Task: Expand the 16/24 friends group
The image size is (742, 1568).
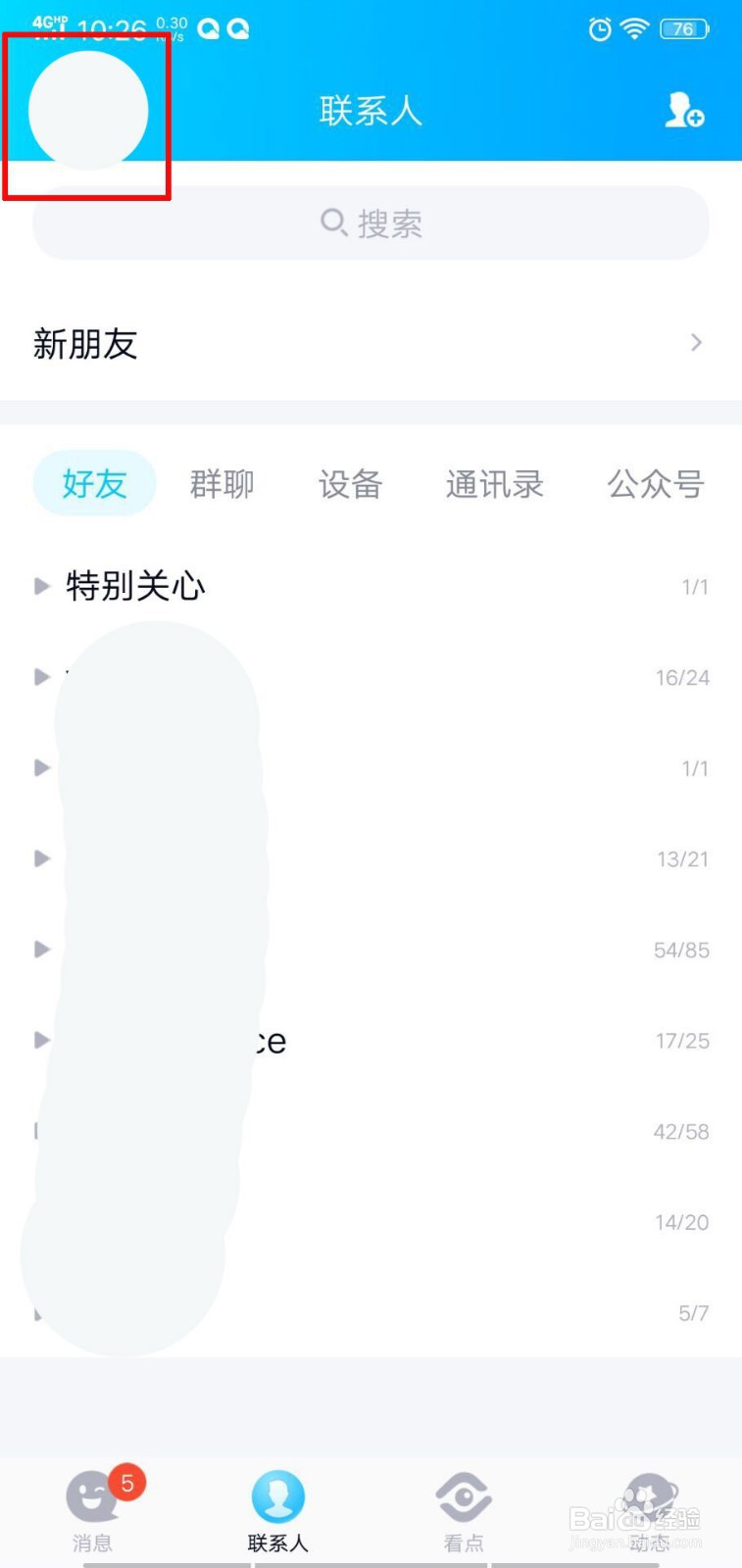Action: (42, 676)
